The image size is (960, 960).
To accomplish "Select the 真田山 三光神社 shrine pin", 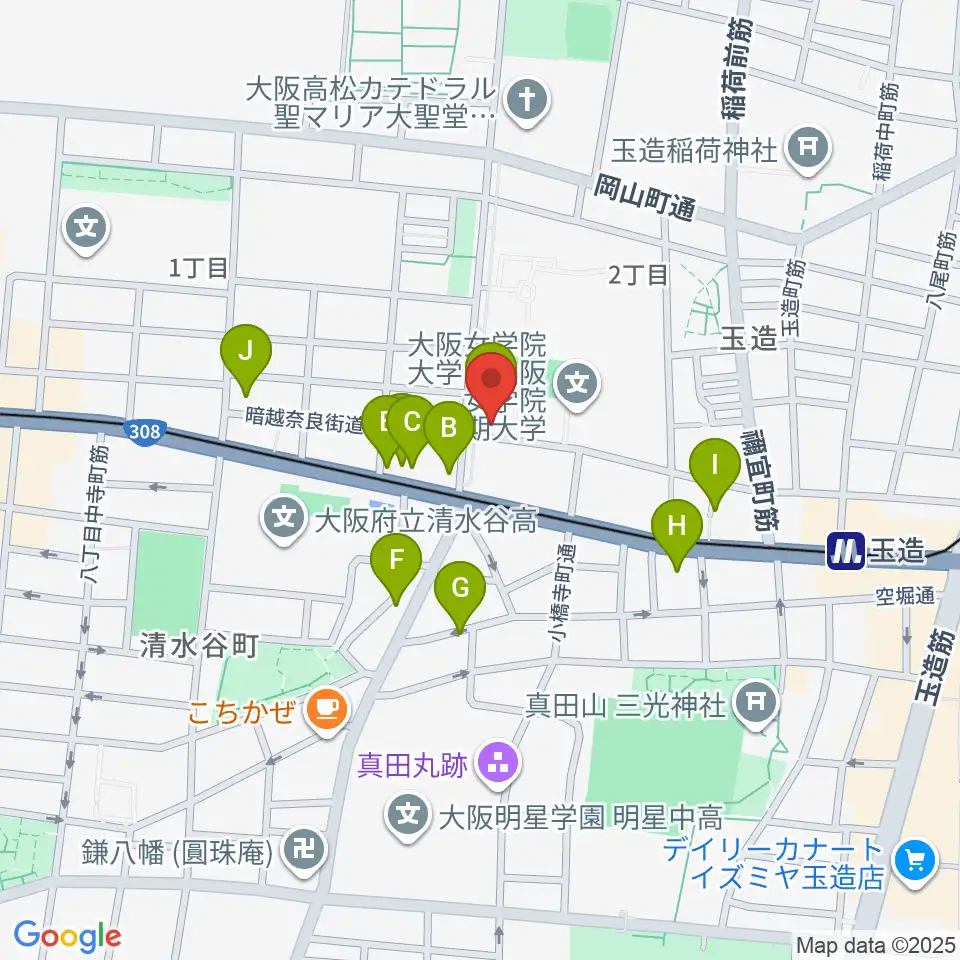I will (x=757, y=704).
